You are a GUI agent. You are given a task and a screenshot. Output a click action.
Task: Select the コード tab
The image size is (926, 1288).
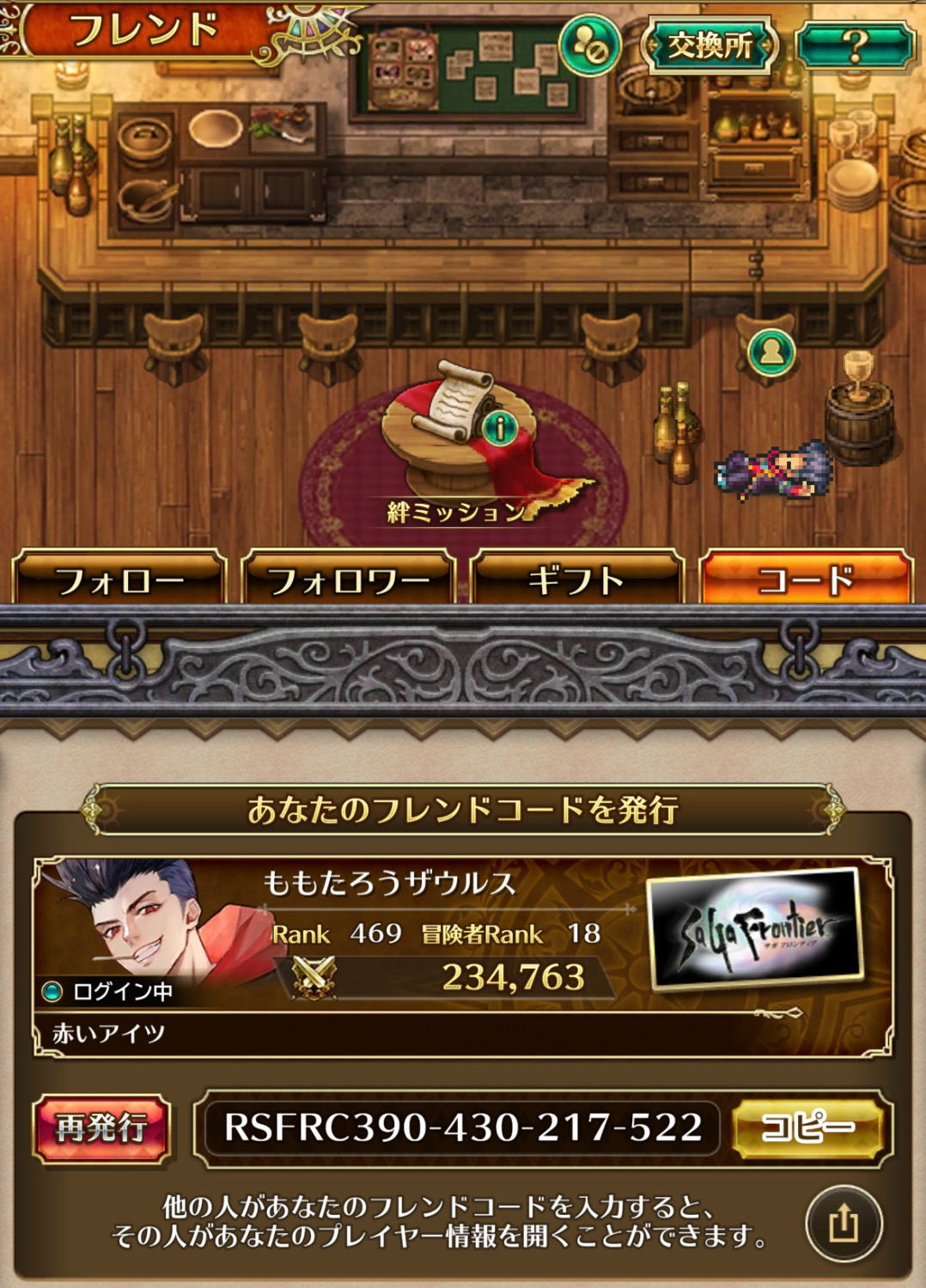click(x=805, y=580)
